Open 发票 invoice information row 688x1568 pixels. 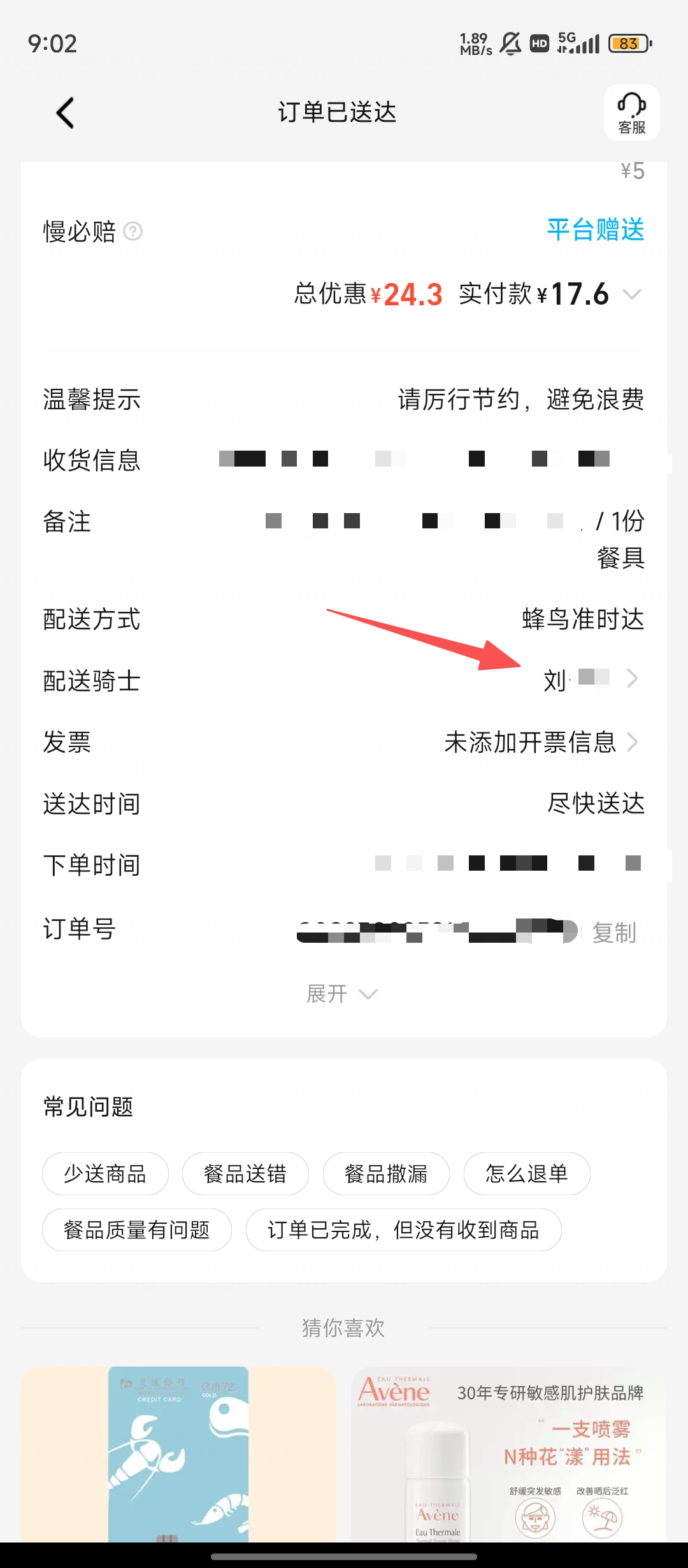pos(541,742)
